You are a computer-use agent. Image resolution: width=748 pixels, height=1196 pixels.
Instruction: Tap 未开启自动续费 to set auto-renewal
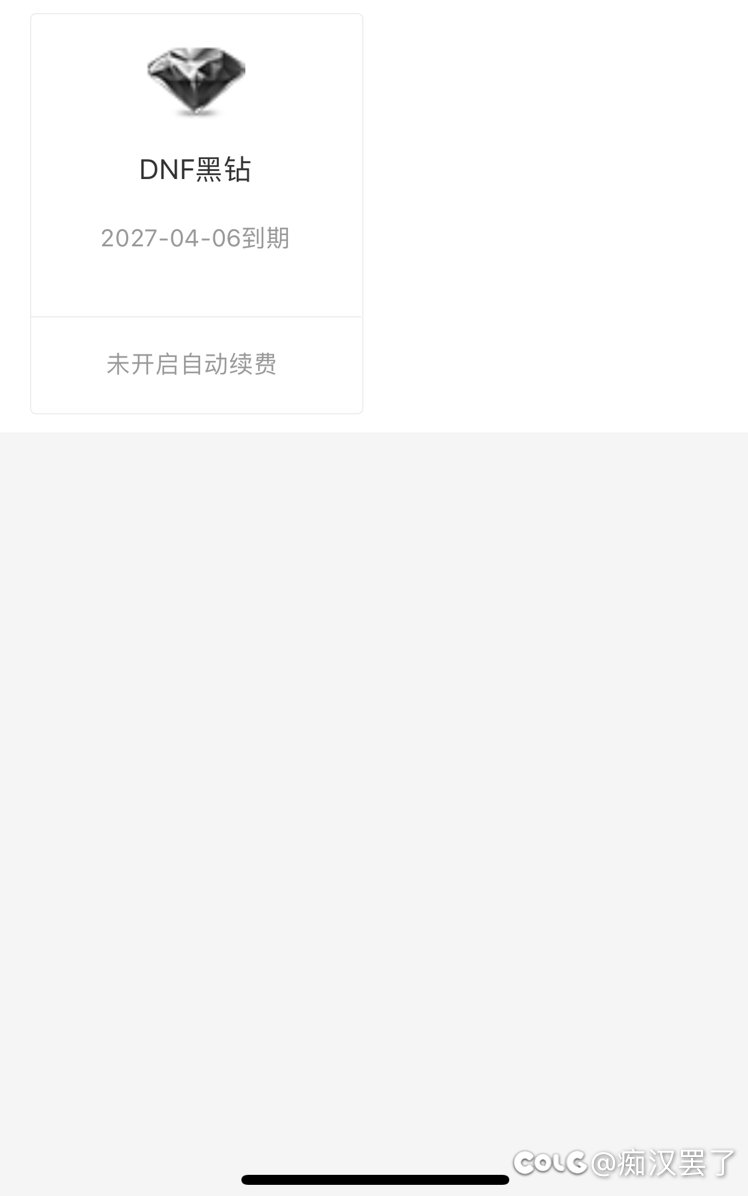point(192,365)
